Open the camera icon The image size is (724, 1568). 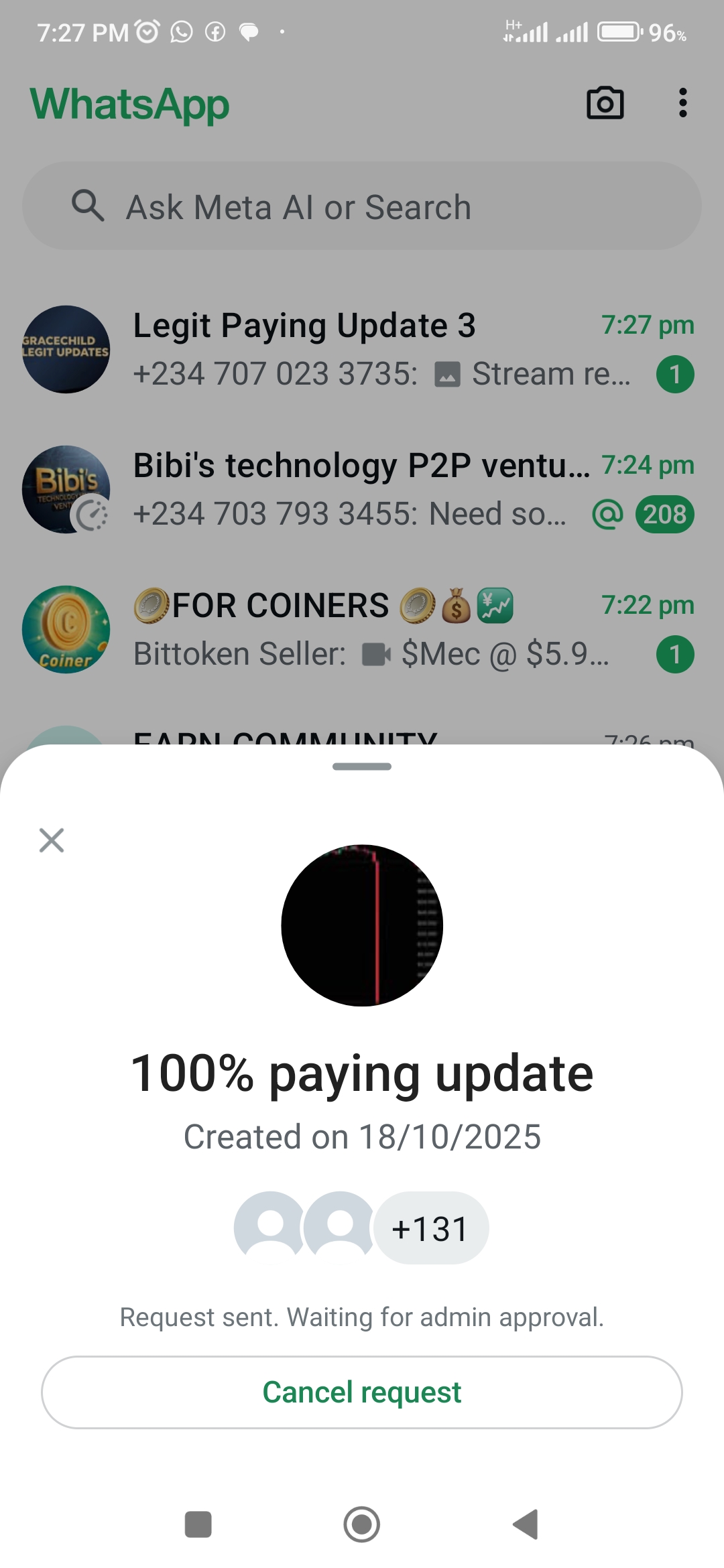point(605,103)
